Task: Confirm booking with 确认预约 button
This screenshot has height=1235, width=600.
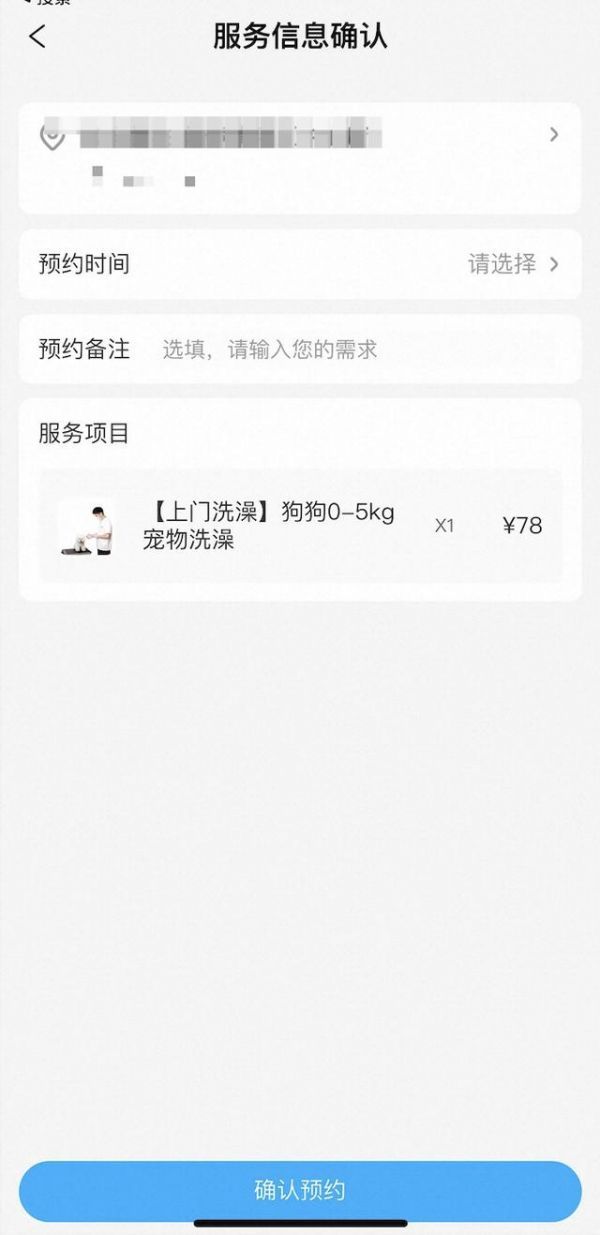Action: tap(300, 1190)
